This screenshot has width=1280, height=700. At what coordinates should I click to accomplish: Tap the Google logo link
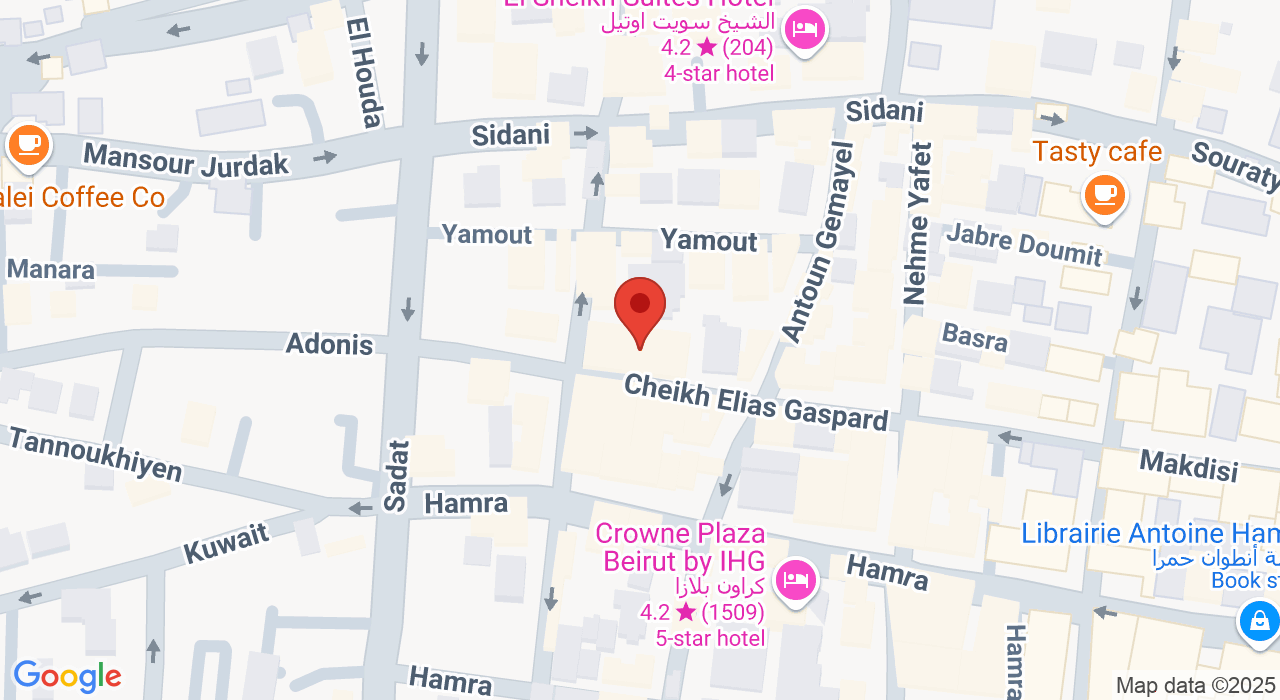(67, 677)
